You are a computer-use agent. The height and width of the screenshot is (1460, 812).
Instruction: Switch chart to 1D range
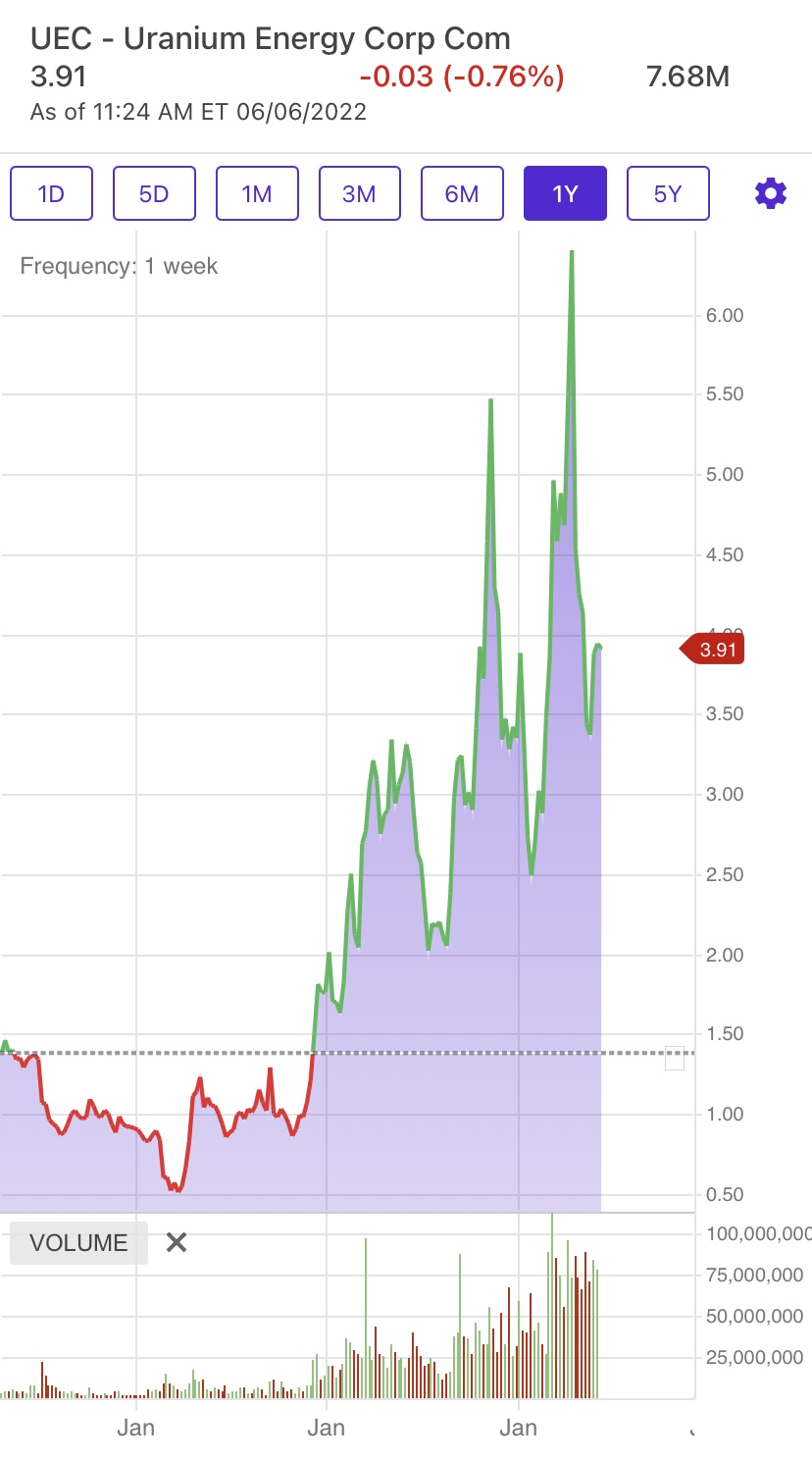[x=51, y=193]
